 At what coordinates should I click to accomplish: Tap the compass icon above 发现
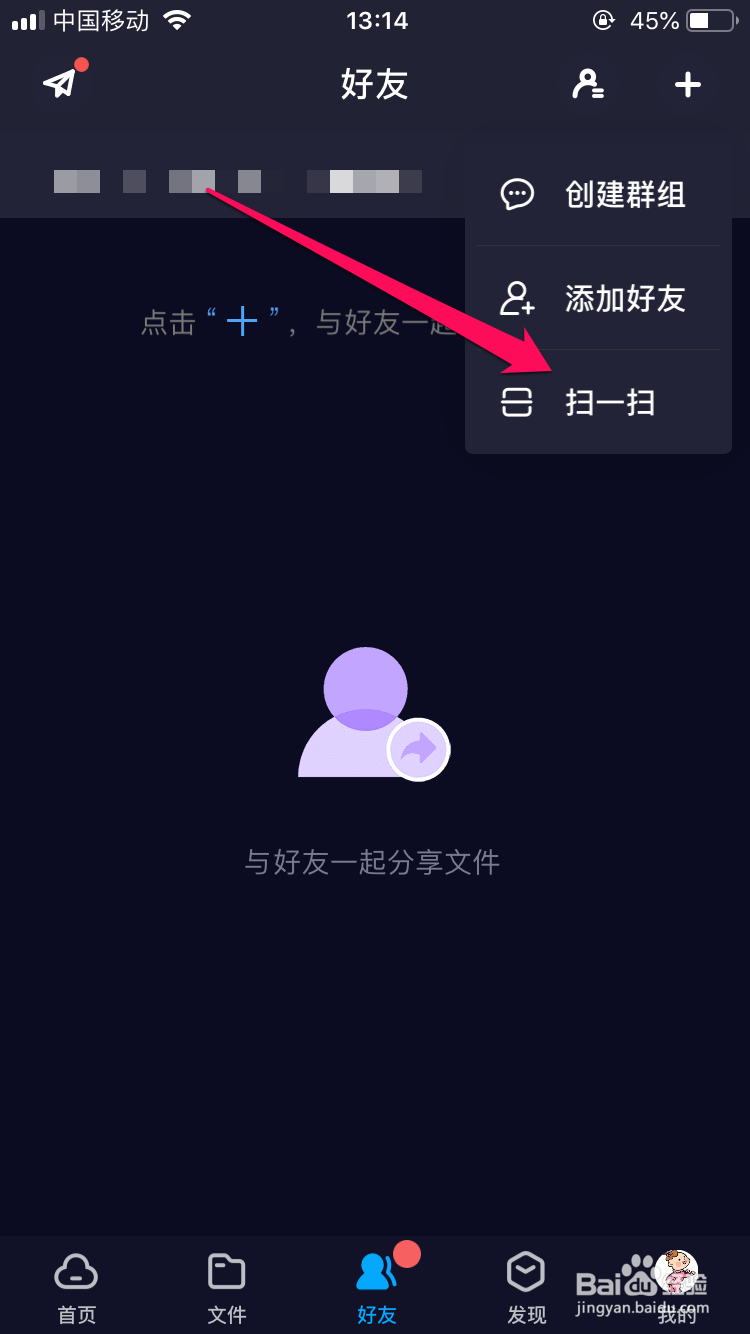[525, 1269]
